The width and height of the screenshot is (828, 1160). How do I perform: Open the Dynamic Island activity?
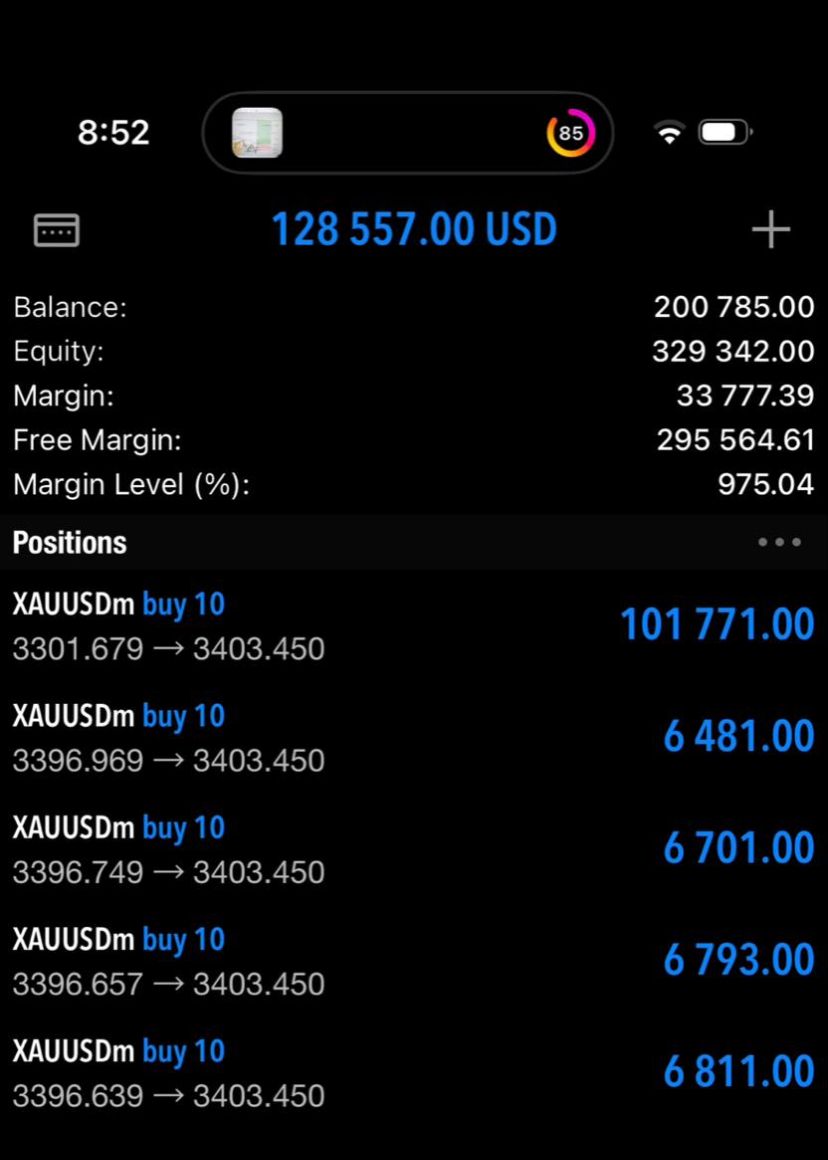coord(407,133)
